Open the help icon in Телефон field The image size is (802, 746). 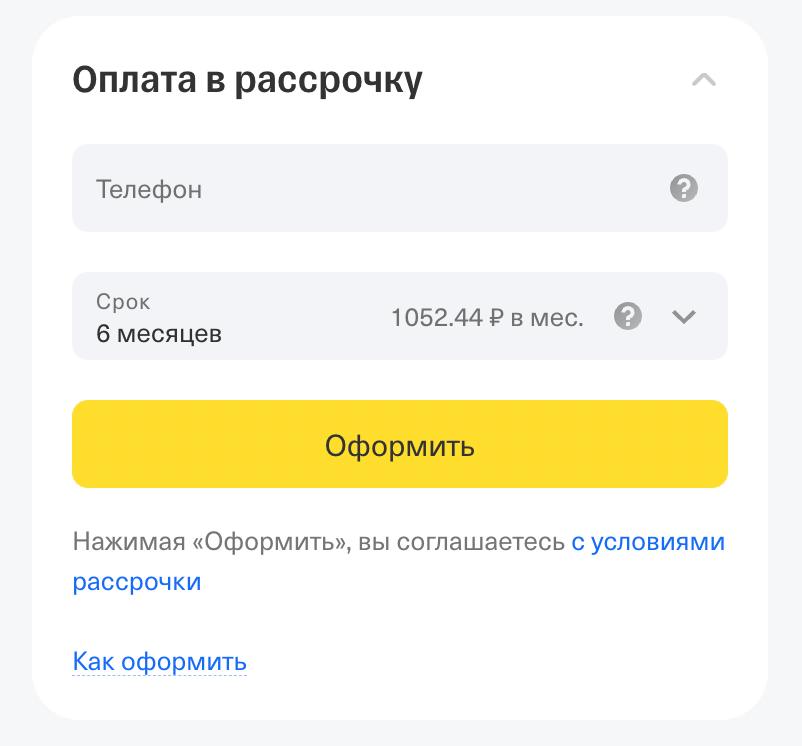[x=684, y=188]
